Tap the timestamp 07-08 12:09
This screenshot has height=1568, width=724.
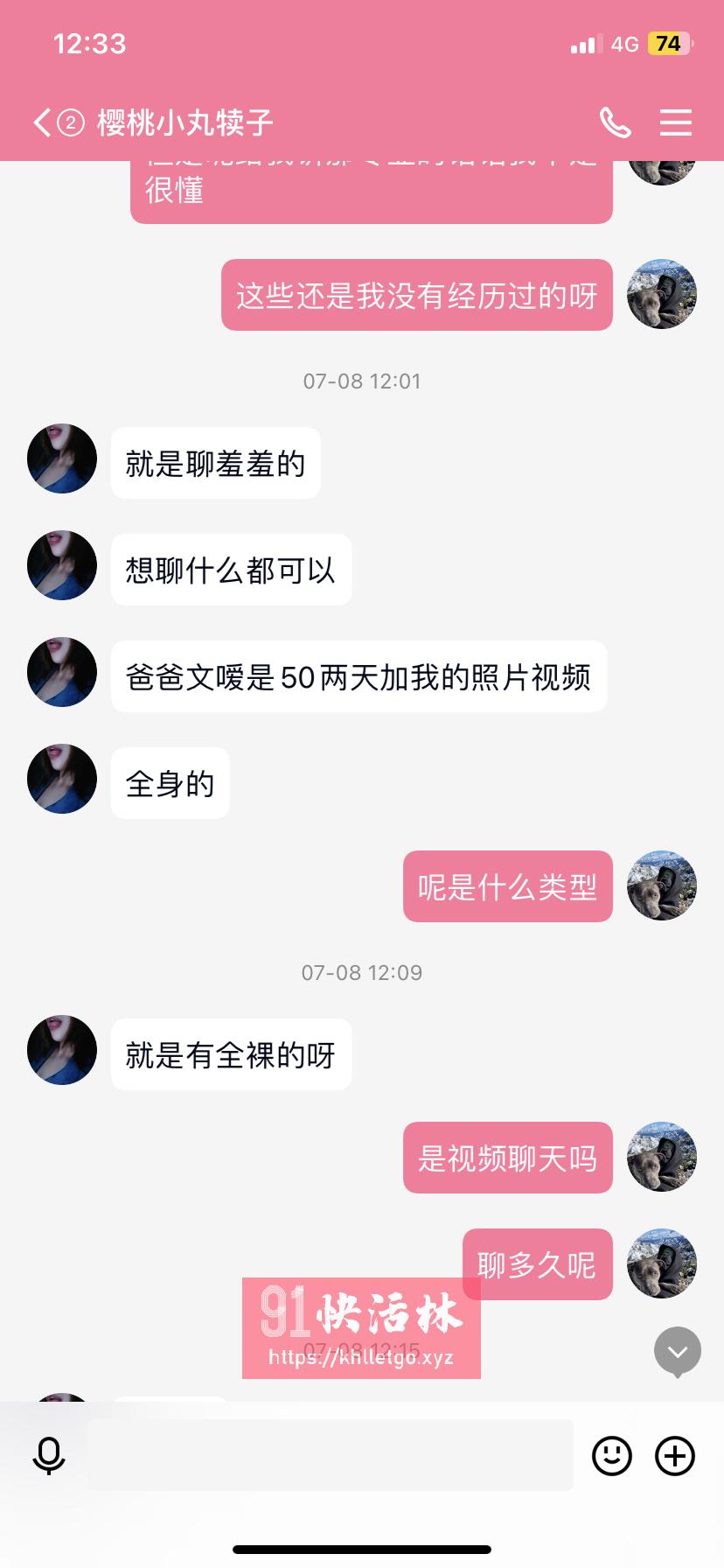362,972
